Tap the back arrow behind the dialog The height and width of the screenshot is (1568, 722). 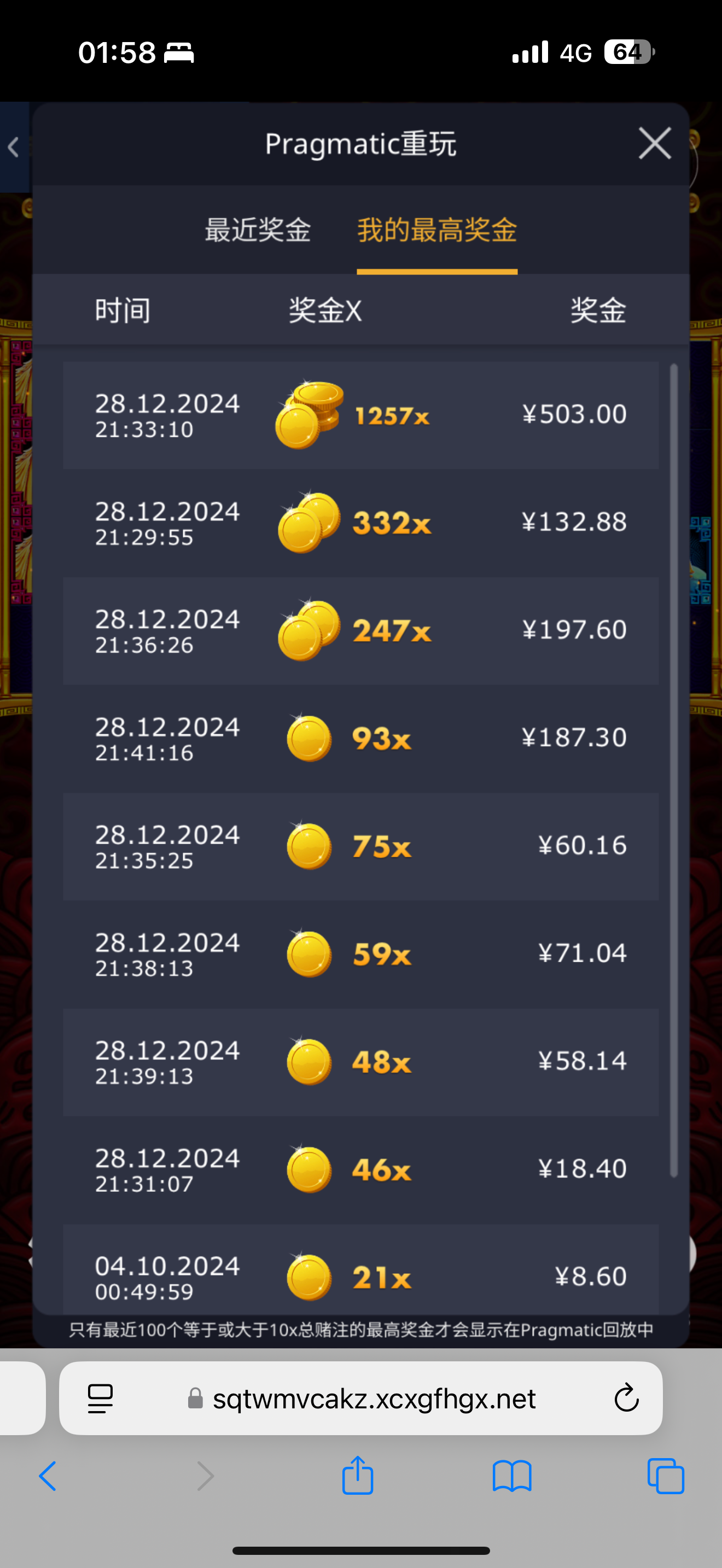pyautogui.click(x=13, y=147)
